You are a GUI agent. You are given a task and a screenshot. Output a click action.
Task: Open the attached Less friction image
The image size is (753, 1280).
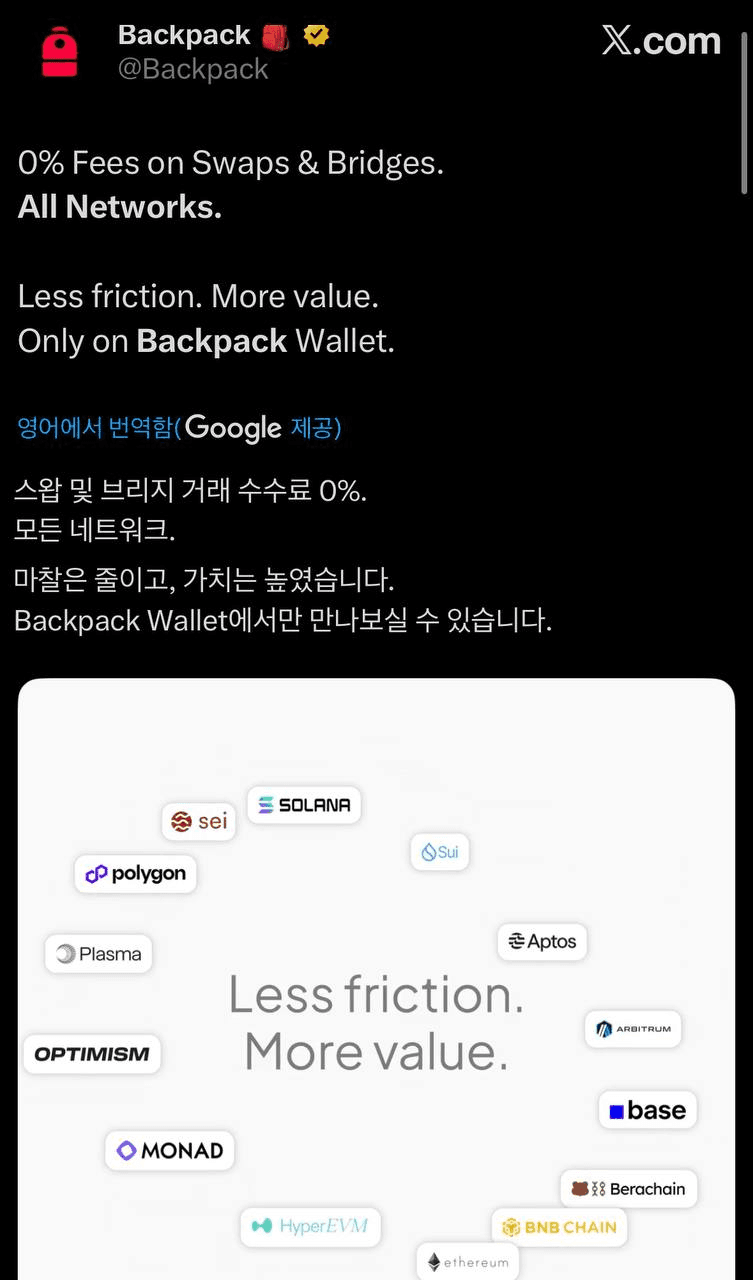pos(376,1000)
